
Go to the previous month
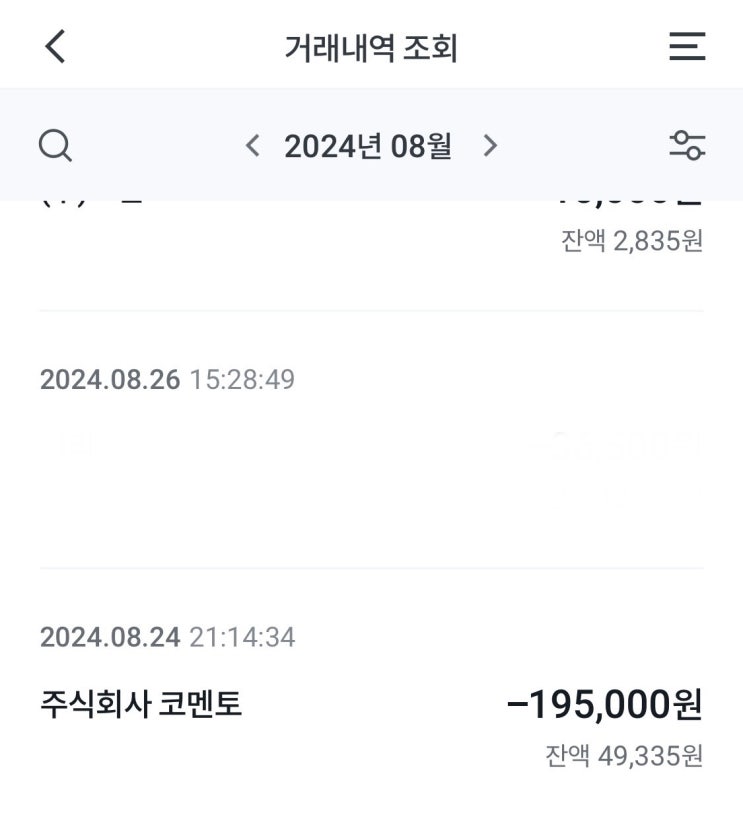coord(253,146)
